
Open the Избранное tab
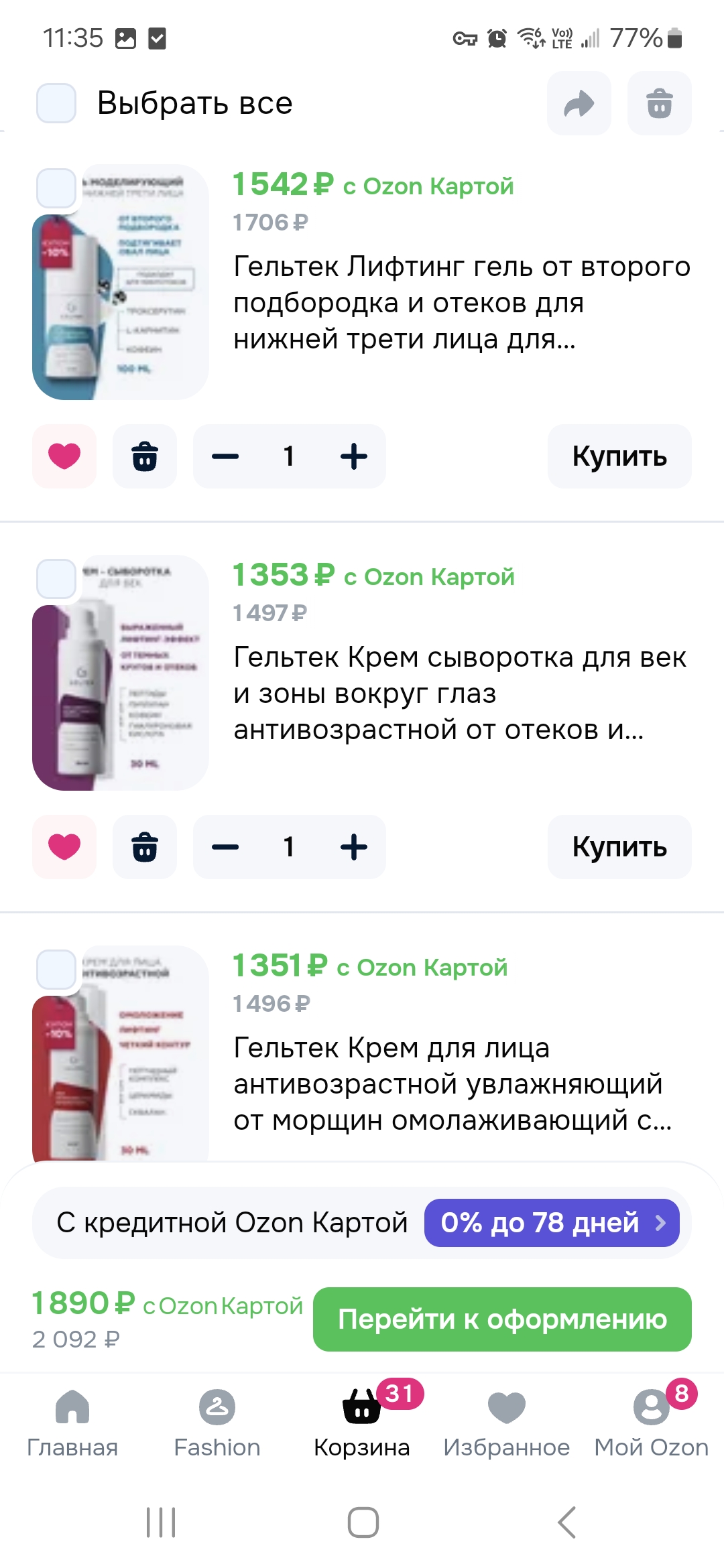coord(507,1421)
